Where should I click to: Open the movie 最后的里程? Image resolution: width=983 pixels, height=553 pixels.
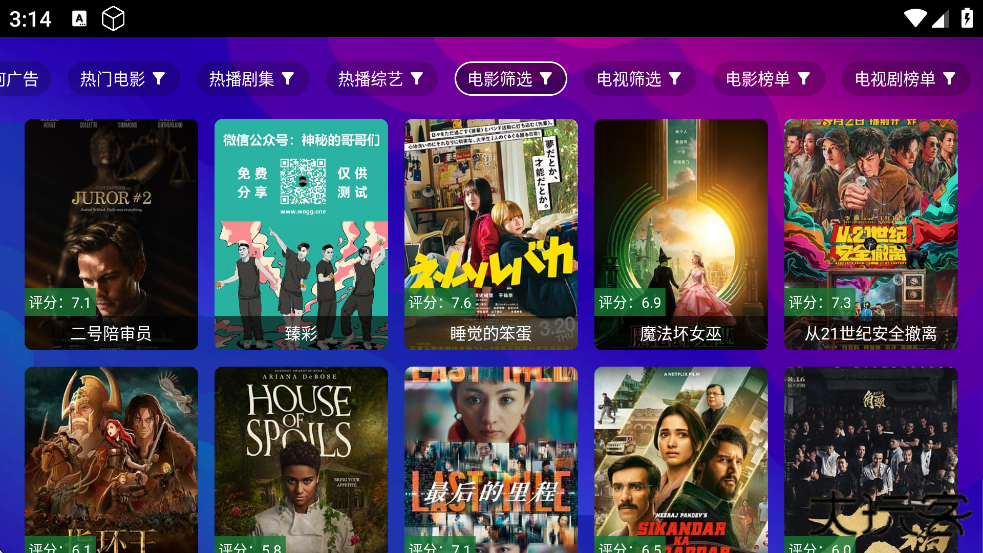491,460
